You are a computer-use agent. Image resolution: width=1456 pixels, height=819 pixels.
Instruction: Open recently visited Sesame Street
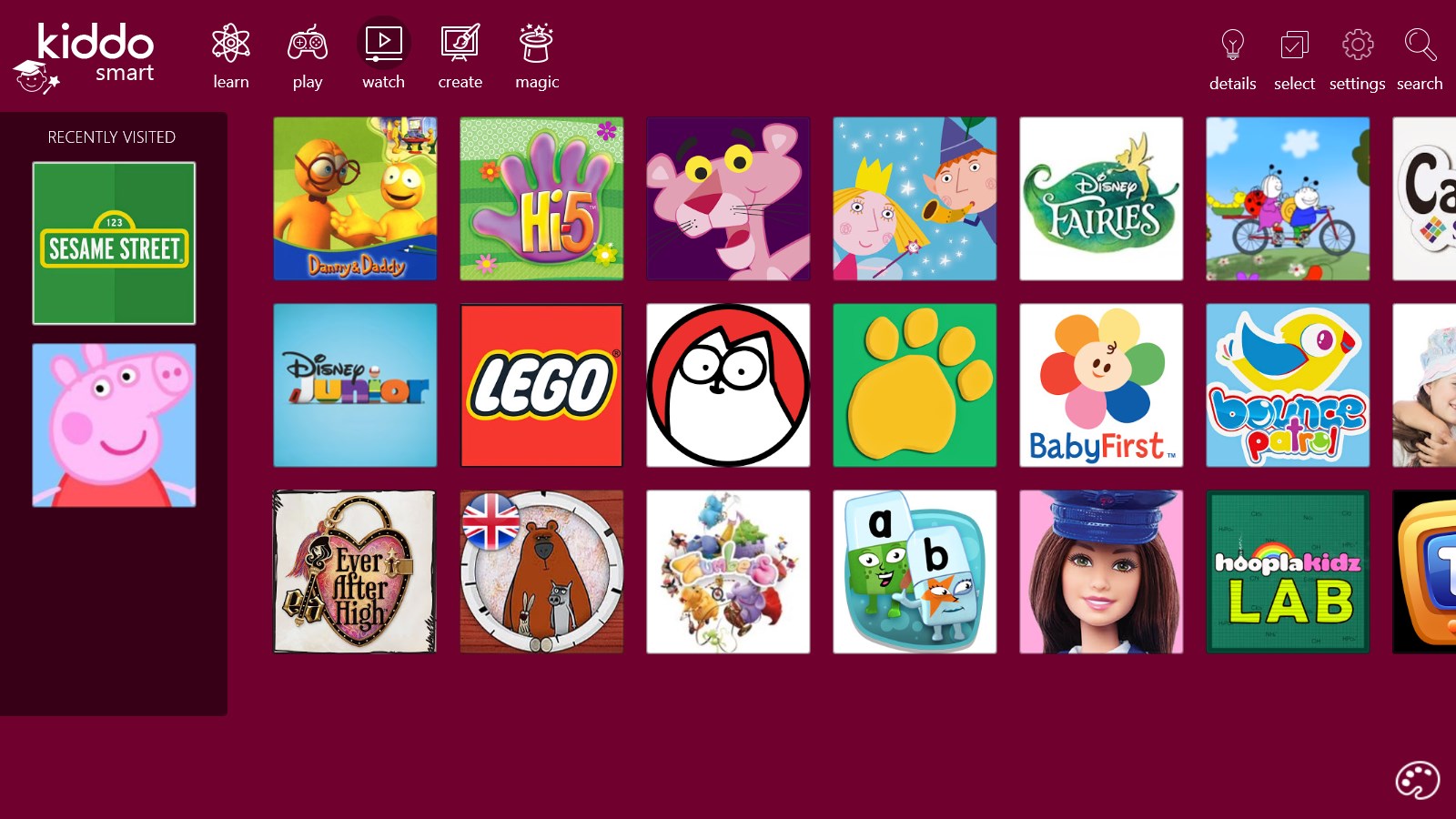(114, 243)
